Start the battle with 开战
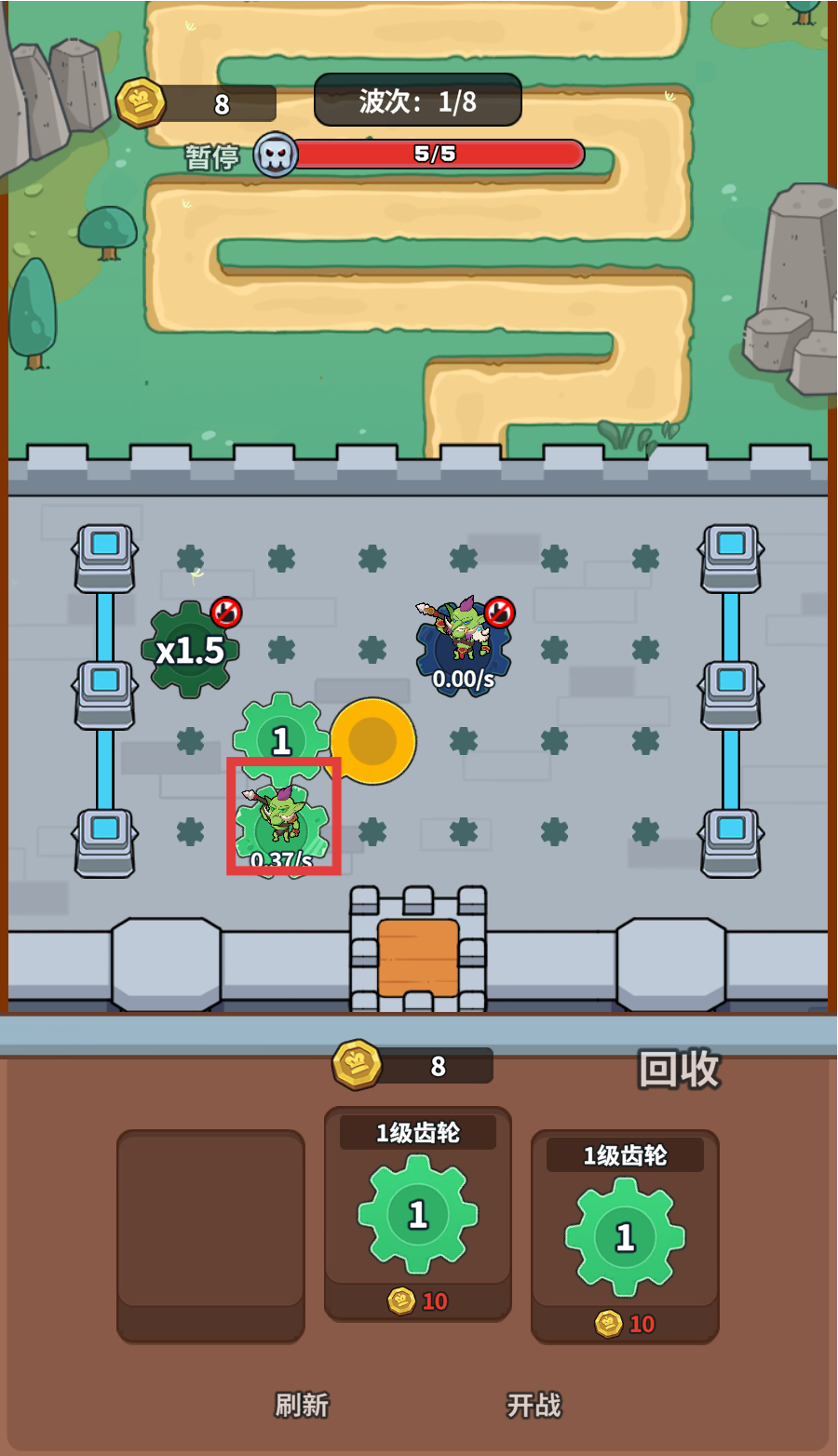 tap(534, 1404)
